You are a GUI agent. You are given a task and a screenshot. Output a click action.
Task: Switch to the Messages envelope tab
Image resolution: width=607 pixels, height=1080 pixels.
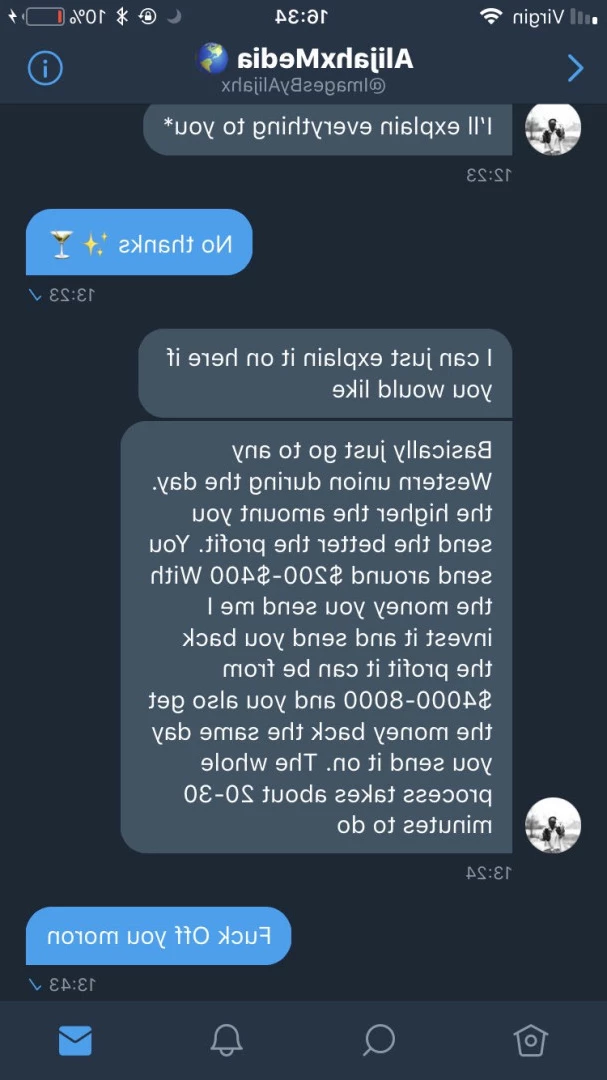[x=75, y=1040]
